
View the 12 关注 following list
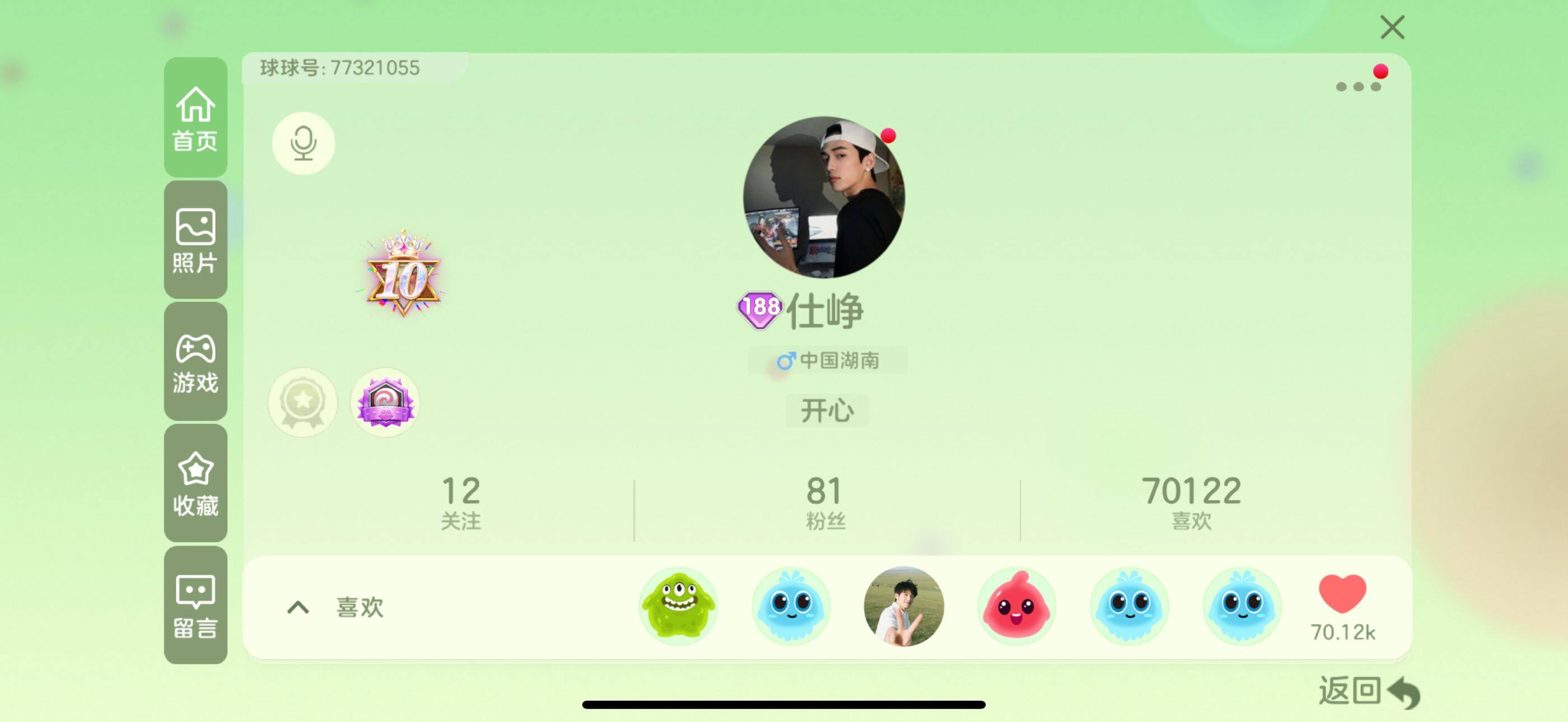(461, 503)
